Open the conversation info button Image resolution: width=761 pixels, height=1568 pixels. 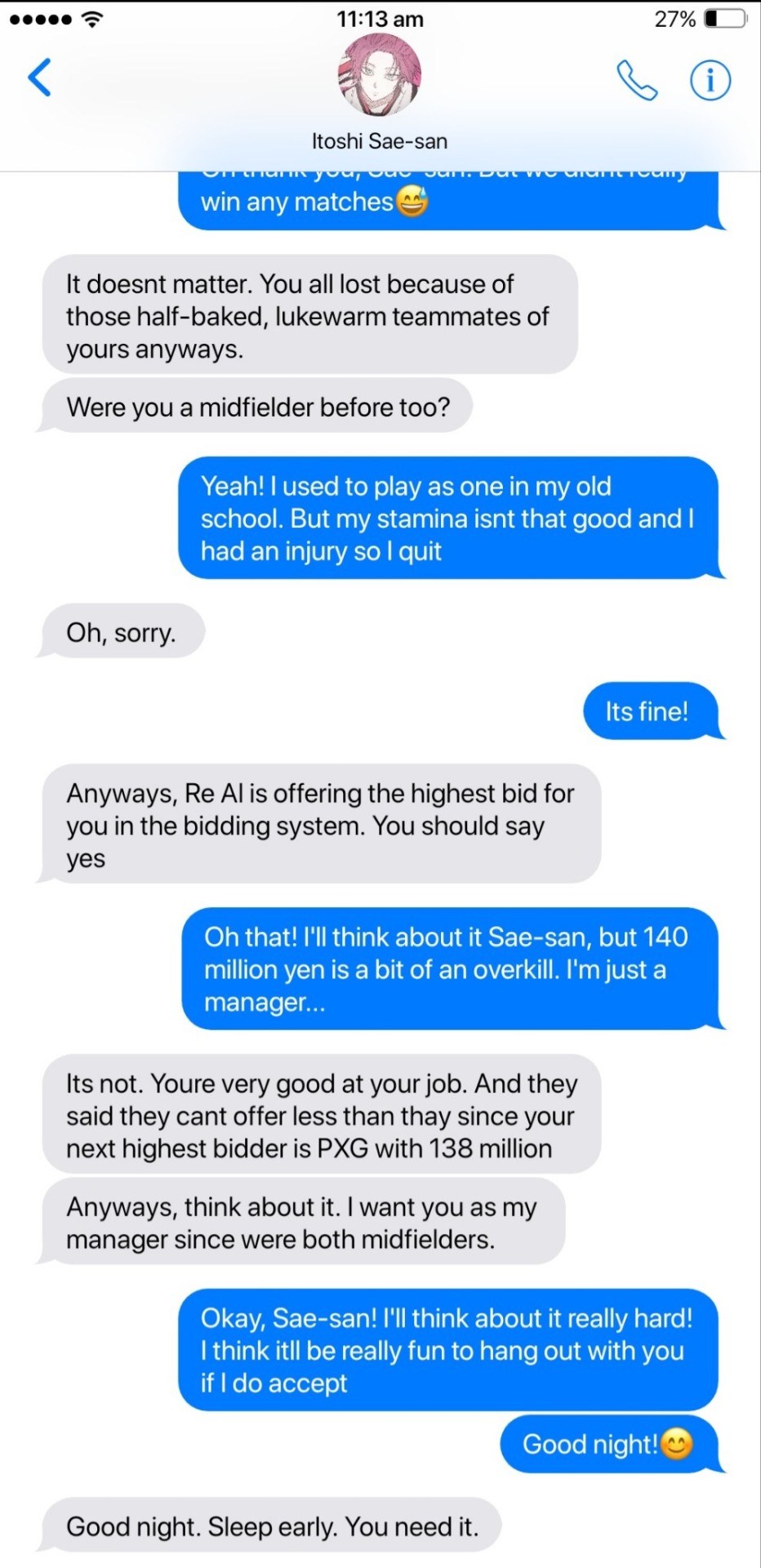tap(710, 80)
